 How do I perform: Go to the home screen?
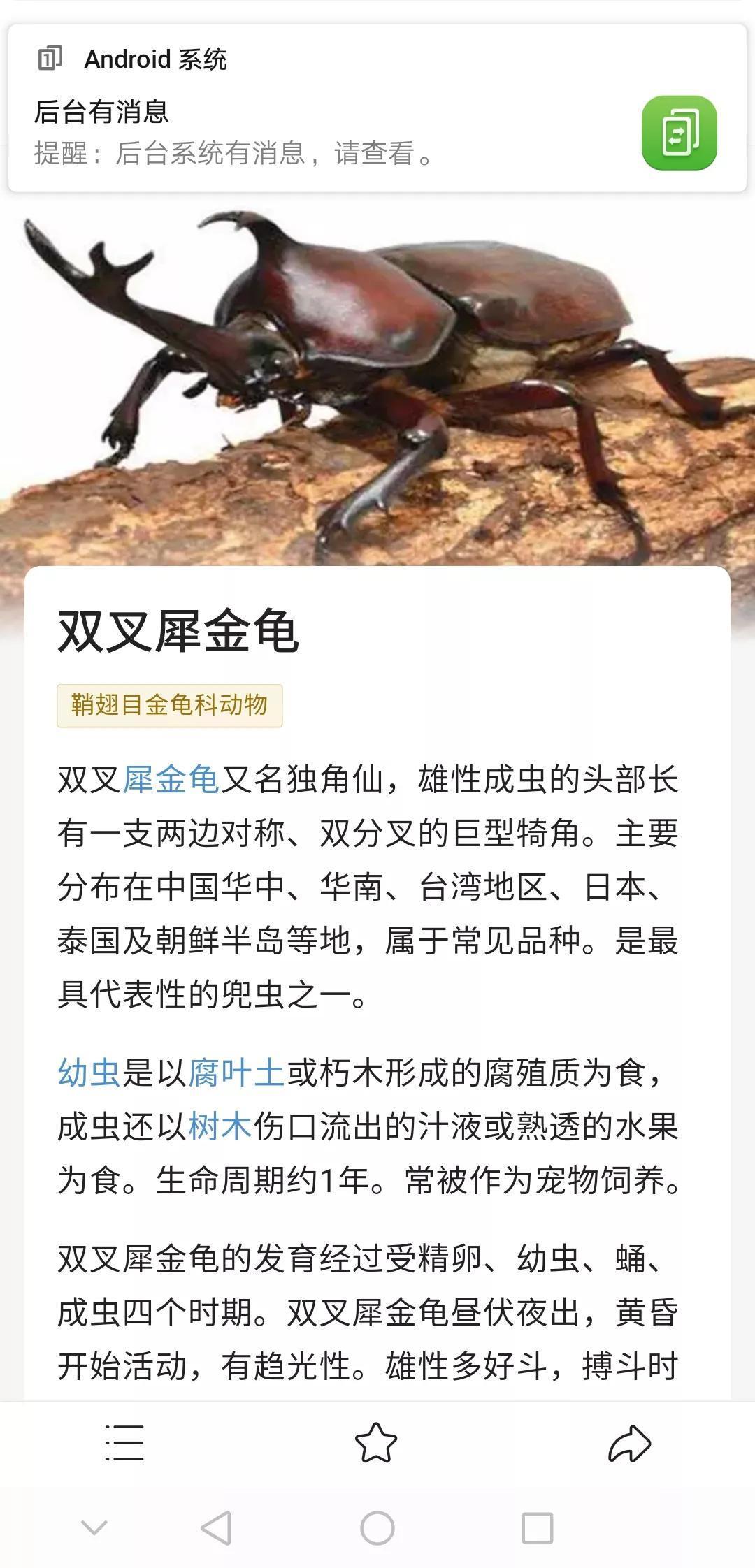377,1527
